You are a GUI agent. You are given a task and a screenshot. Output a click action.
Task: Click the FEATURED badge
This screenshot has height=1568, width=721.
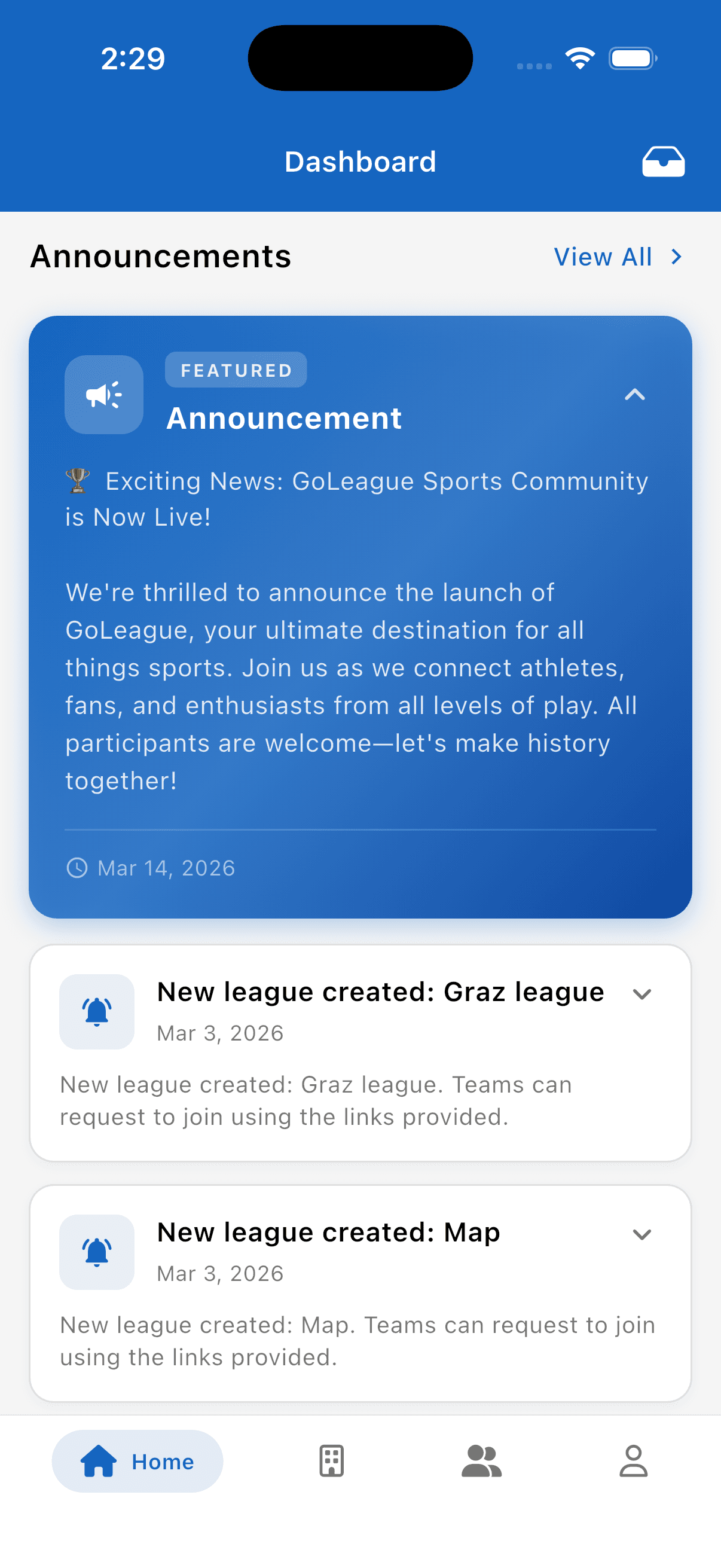[x=236, y=370]
